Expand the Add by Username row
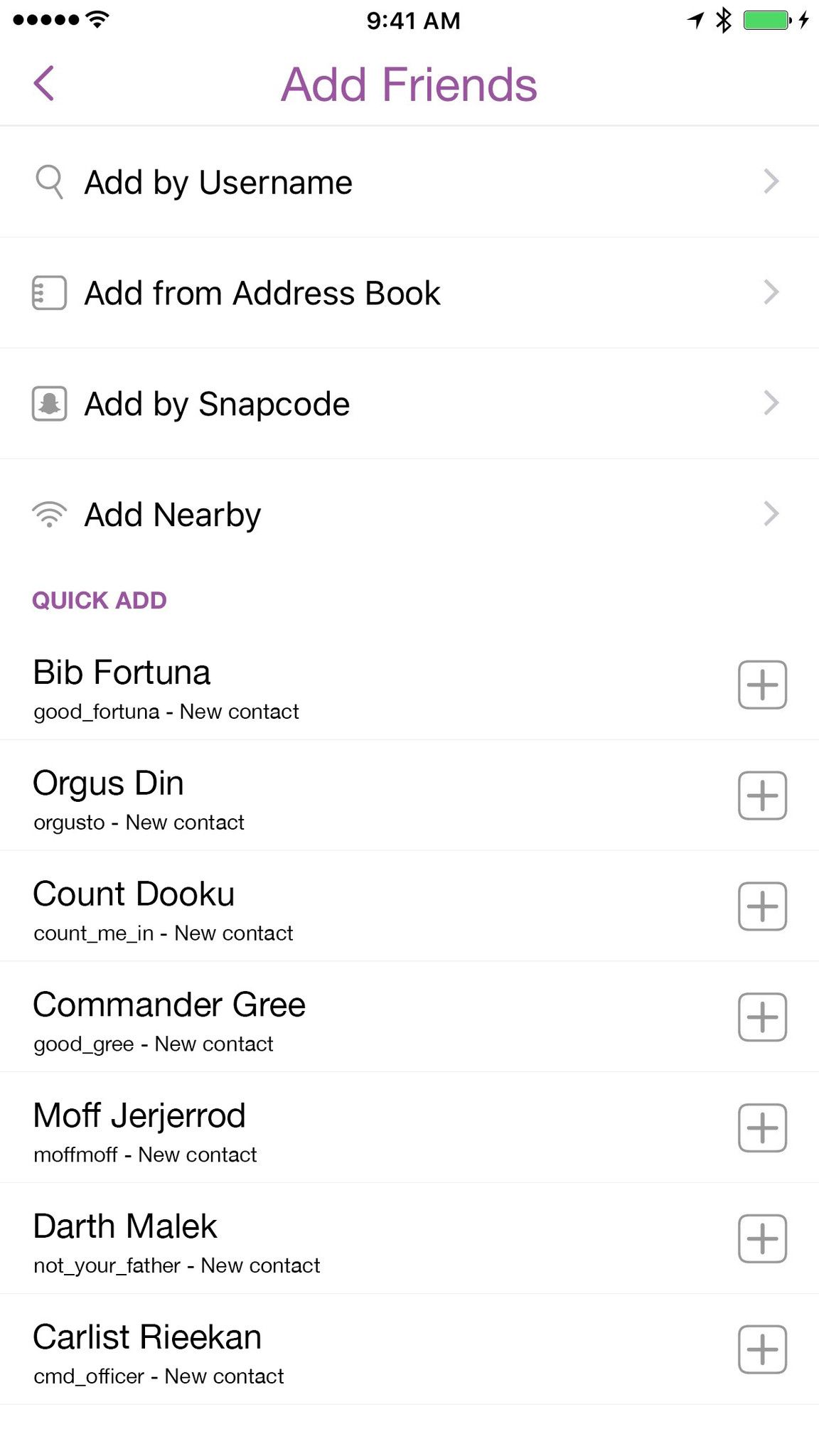819x1456 pixels. tap(771, 181)
